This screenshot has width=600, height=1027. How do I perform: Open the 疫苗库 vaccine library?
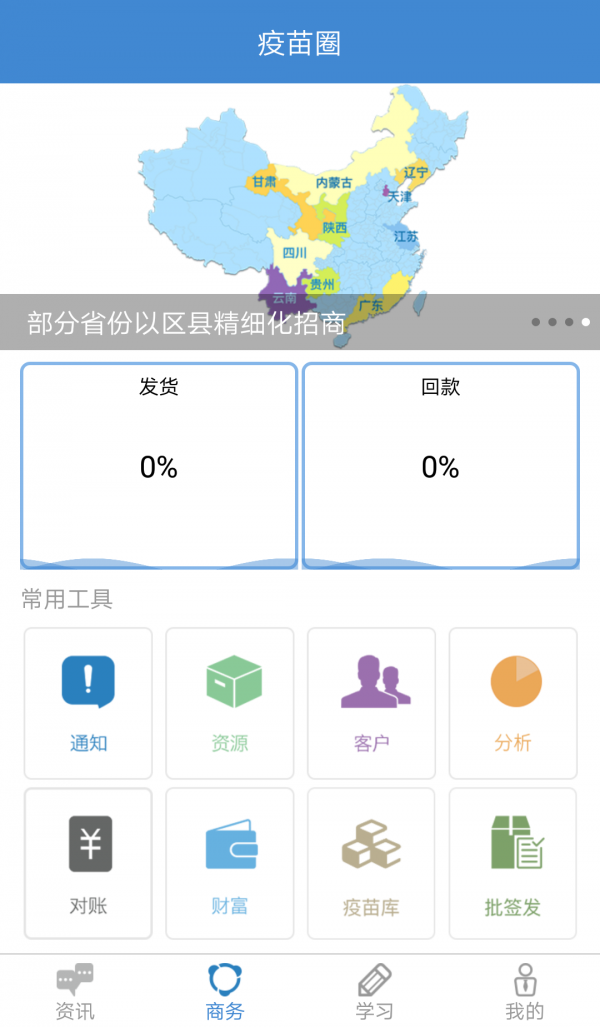pyautogui.click(x=371, y=864)
